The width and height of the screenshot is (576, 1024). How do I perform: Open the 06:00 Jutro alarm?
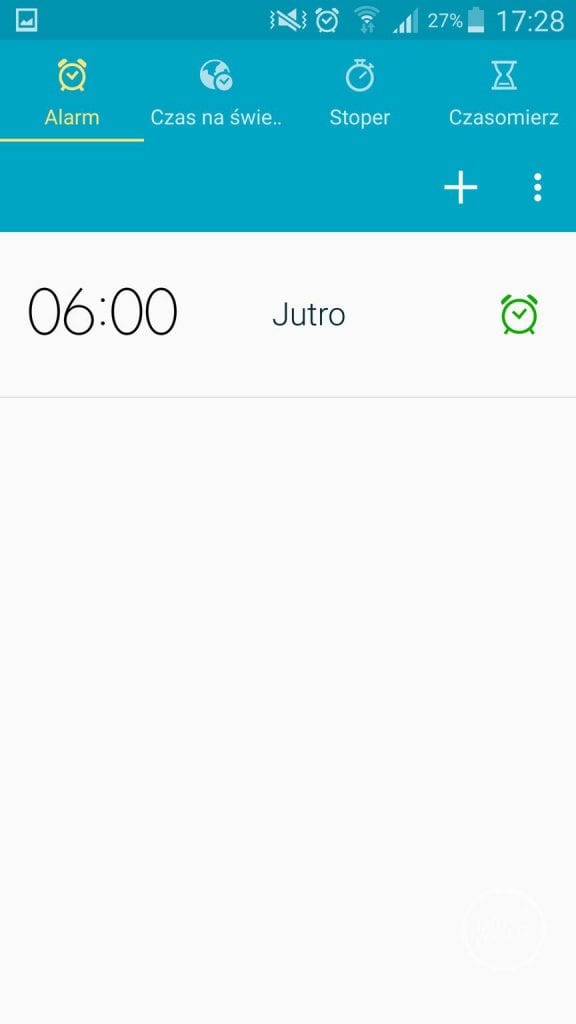point(288,315)
